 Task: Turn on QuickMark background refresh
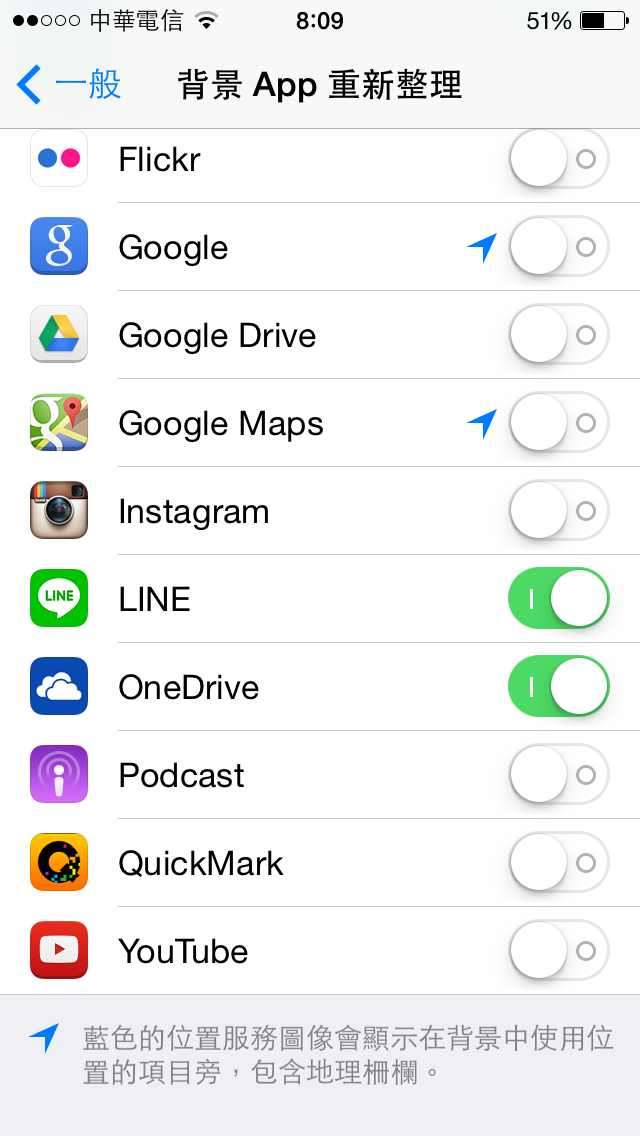(x=558, y=863)
